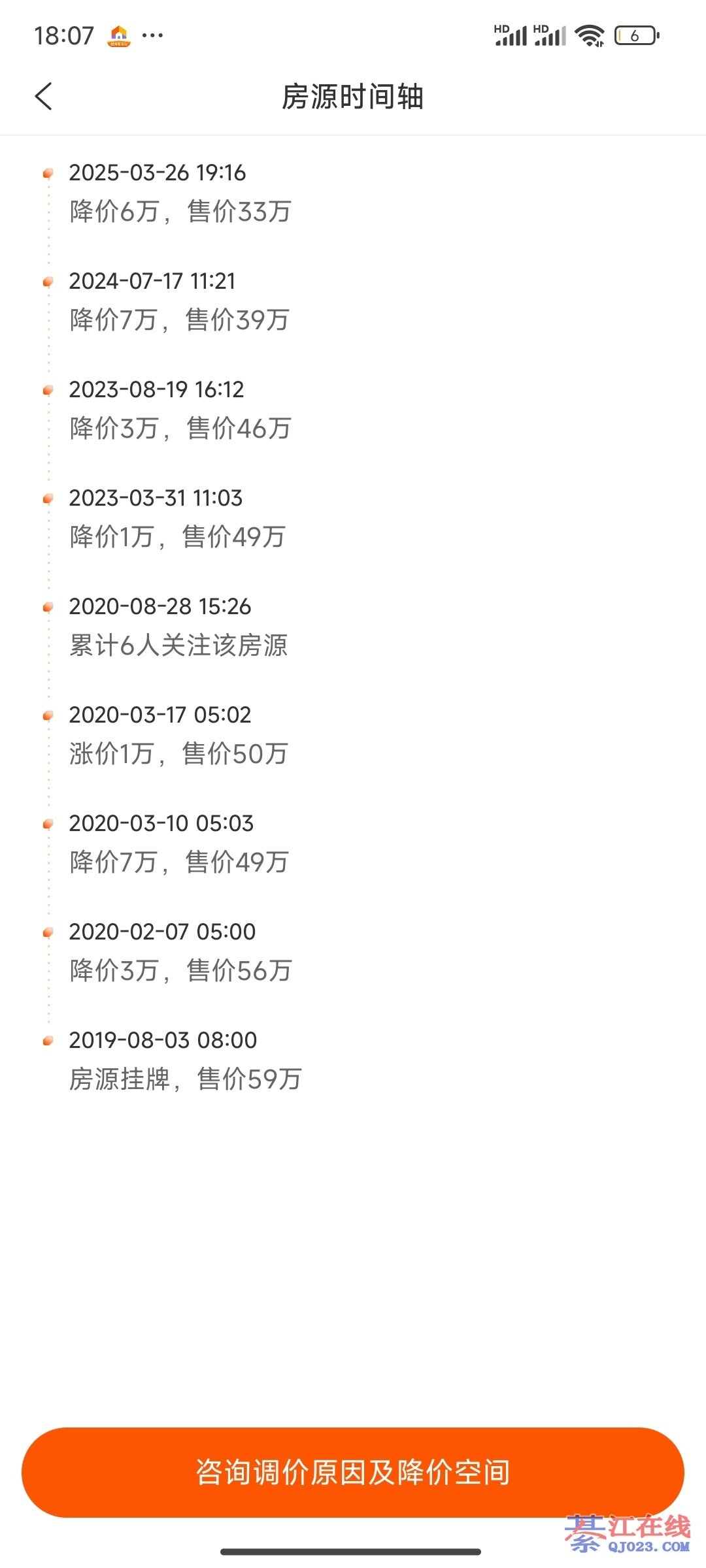This screenshot has height=1568, width=706.
Task: Tap the 咨询调价原因及降价空间 button
Action: pos(353,1471)
